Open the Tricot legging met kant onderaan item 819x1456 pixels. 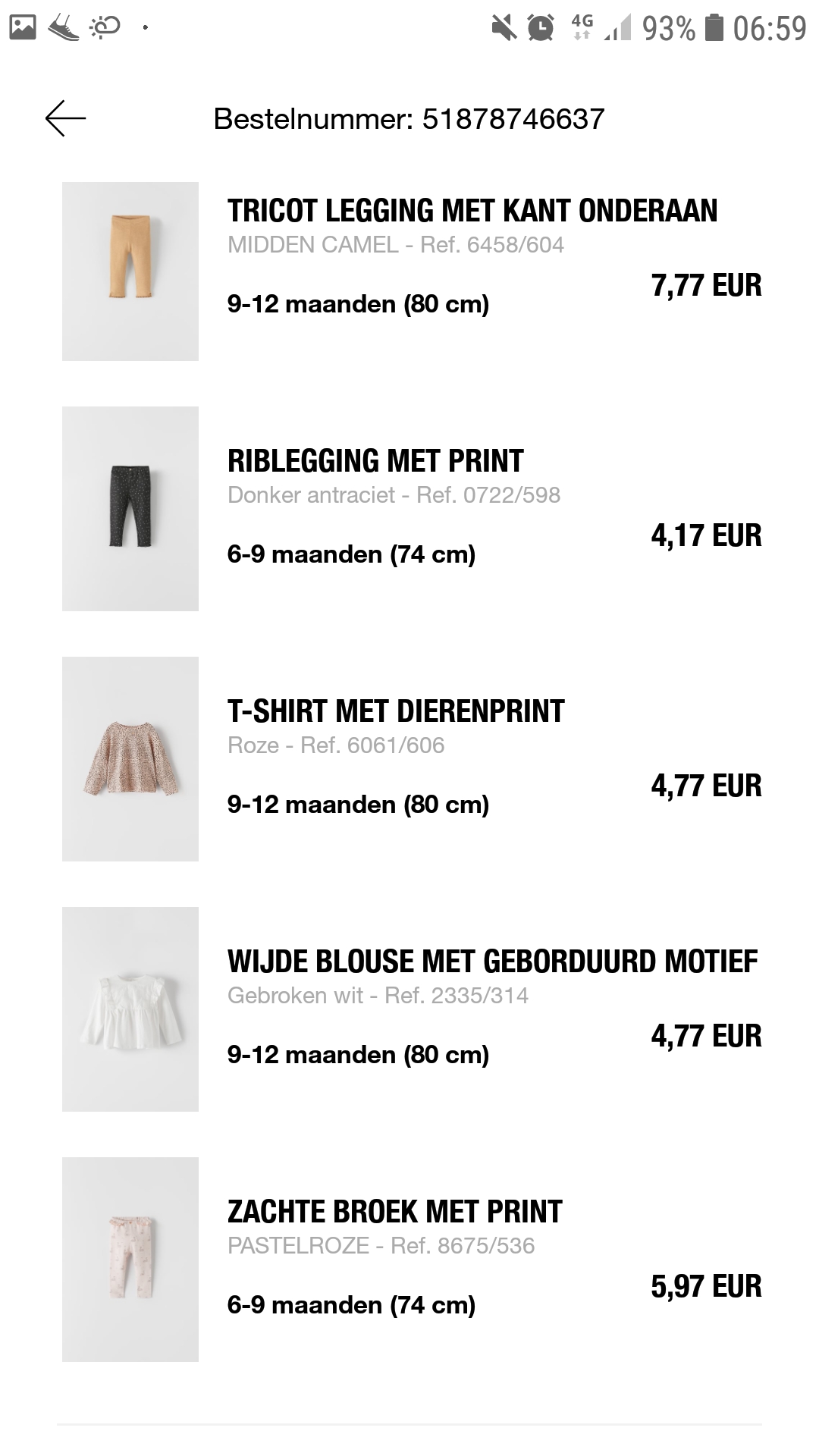pyautogui.click(x=412, y=271)
